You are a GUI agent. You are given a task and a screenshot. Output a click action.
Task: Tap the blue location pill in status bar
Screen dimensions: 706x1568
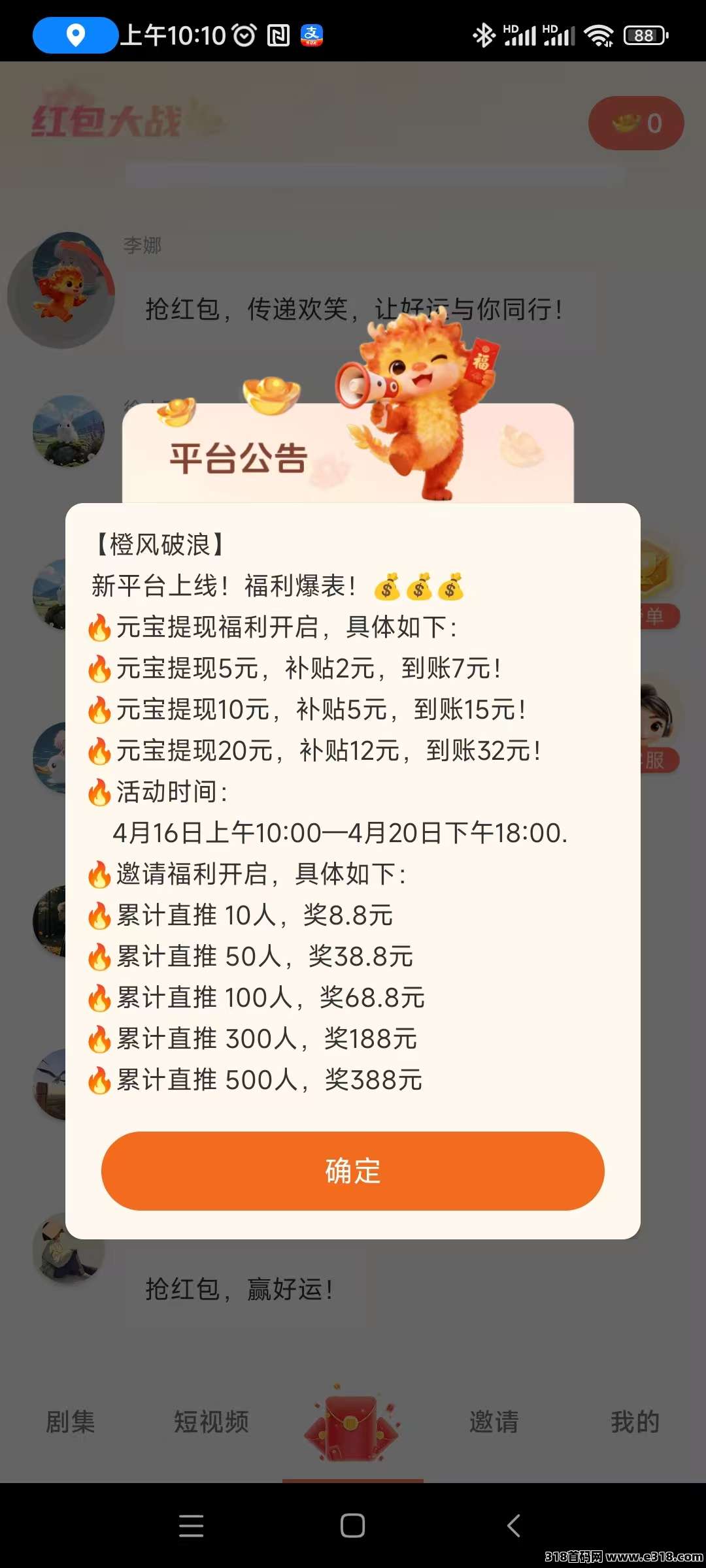[75, 36]
